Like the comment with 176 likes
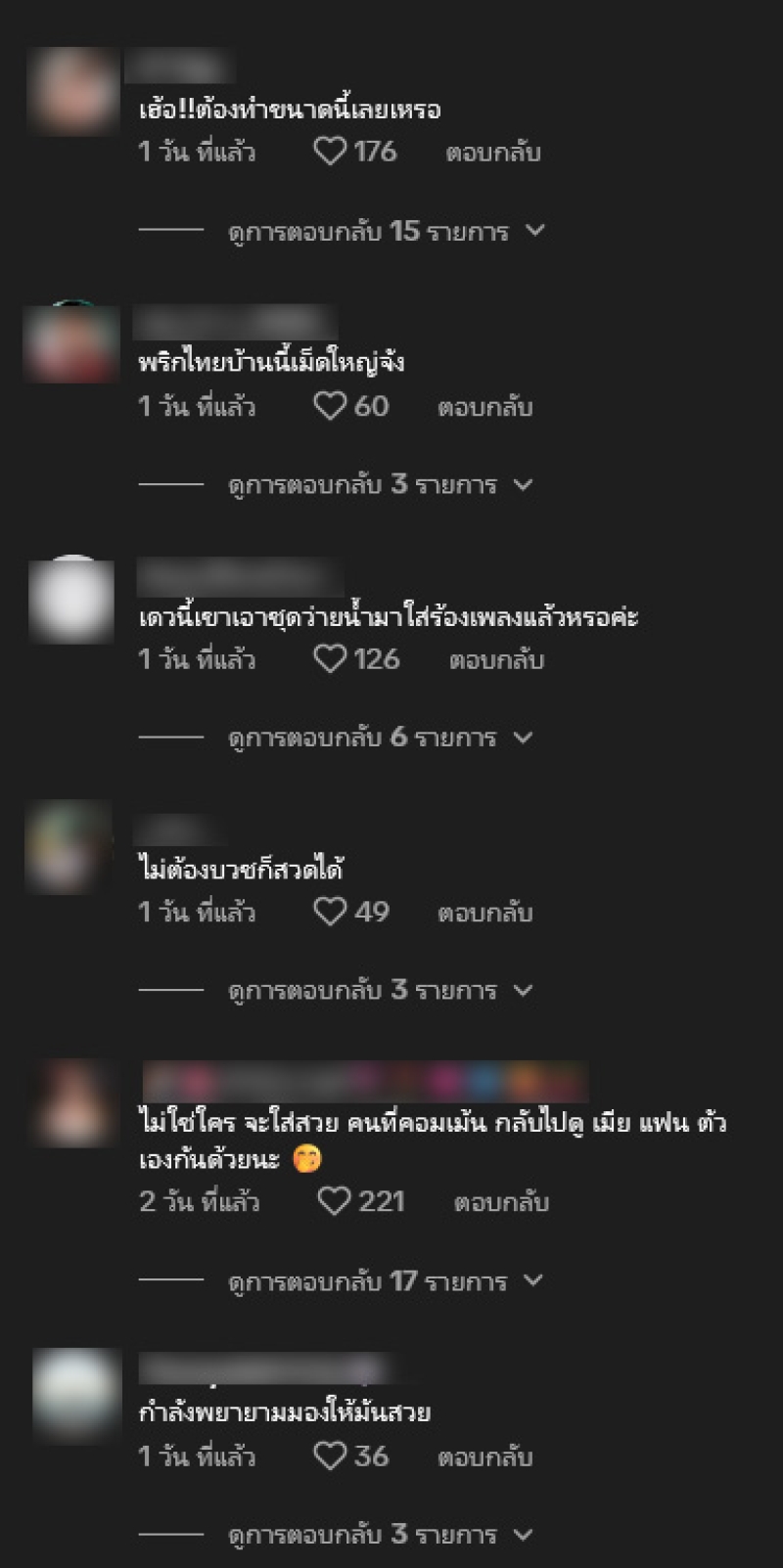This screenshot has width=783, height=1568. (x=331, y=152)
